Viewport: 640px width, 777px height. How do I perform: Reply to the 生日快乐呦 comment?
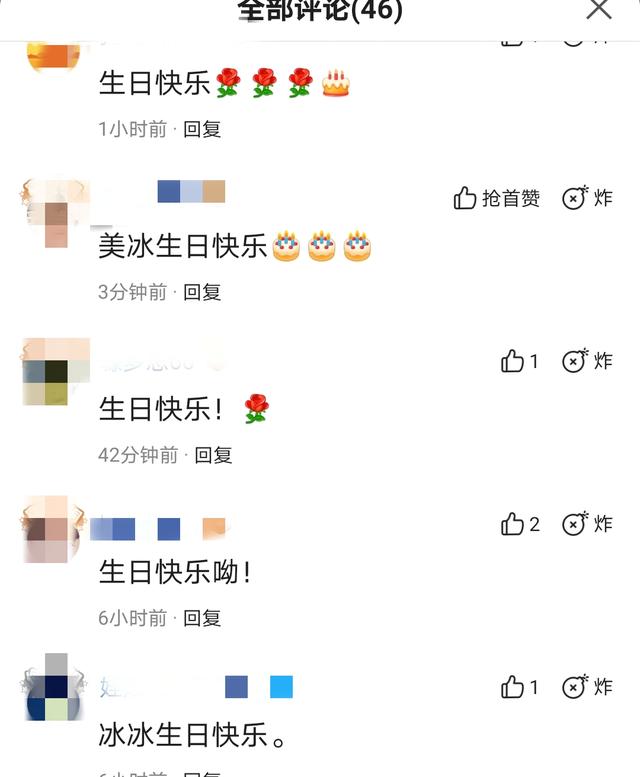[x=202, y=618]
